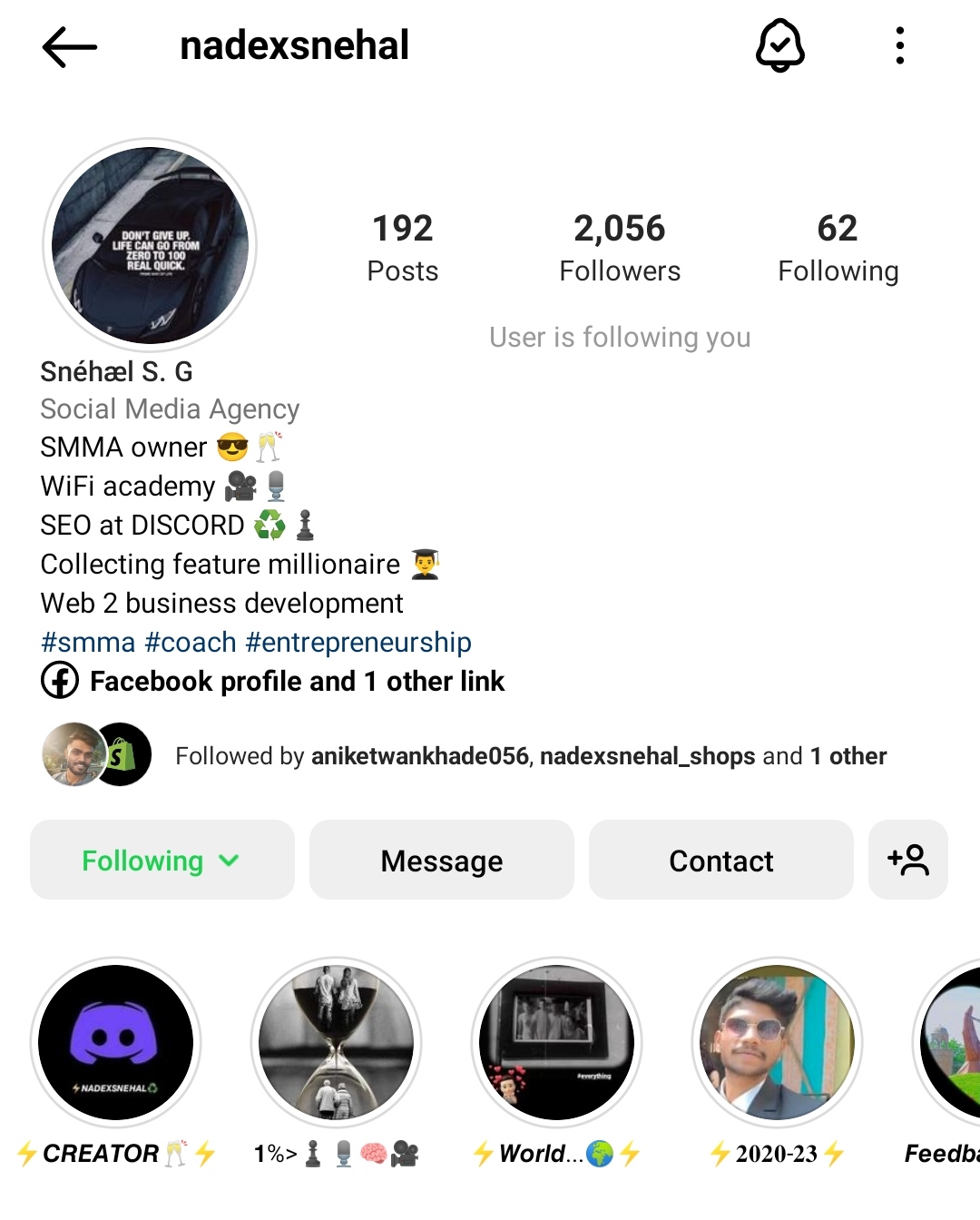
Task: Open the #entrepreneurship hashtag
Action: click(x=358, y=642)
